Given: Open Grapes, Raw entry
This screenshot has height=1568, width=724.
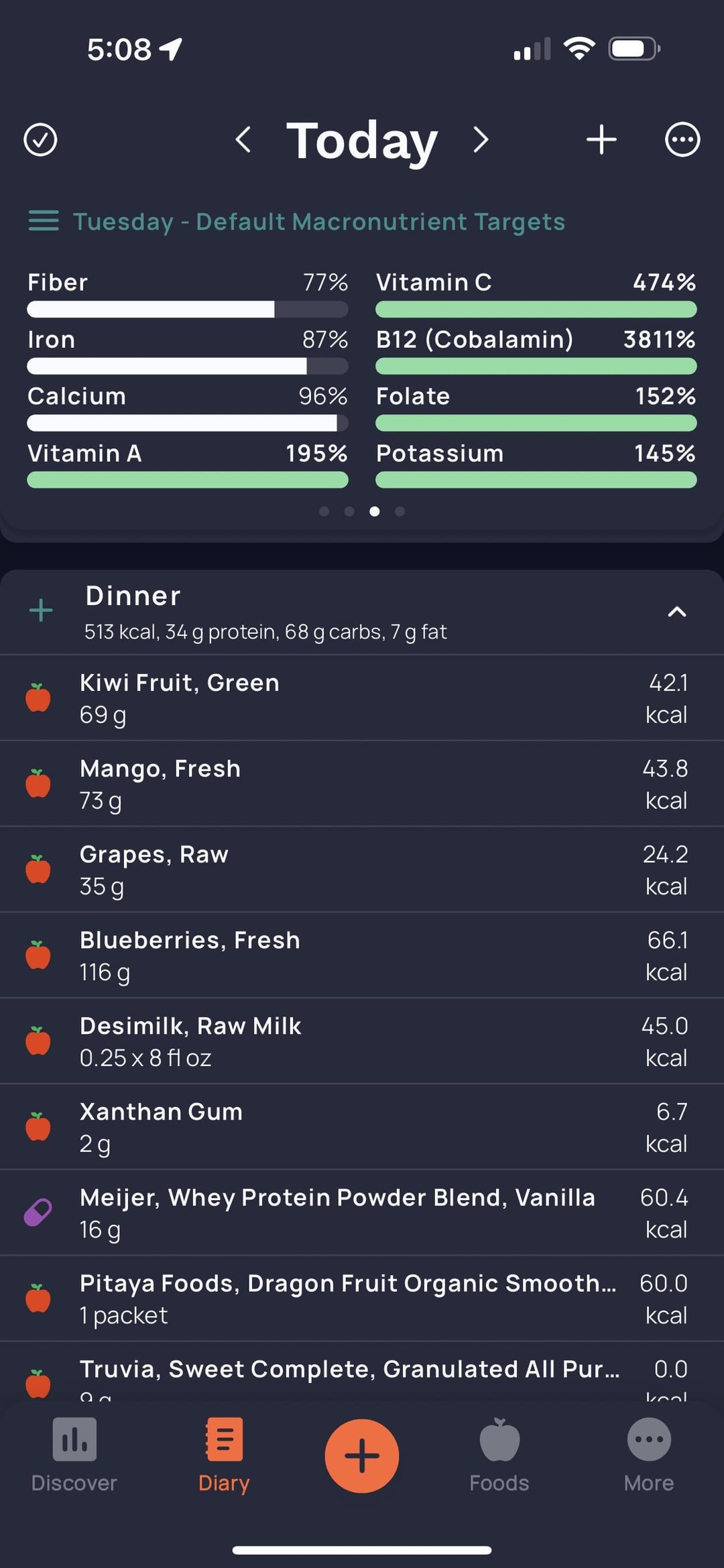Looking at the screenshot, I should [x=362, y=870].
